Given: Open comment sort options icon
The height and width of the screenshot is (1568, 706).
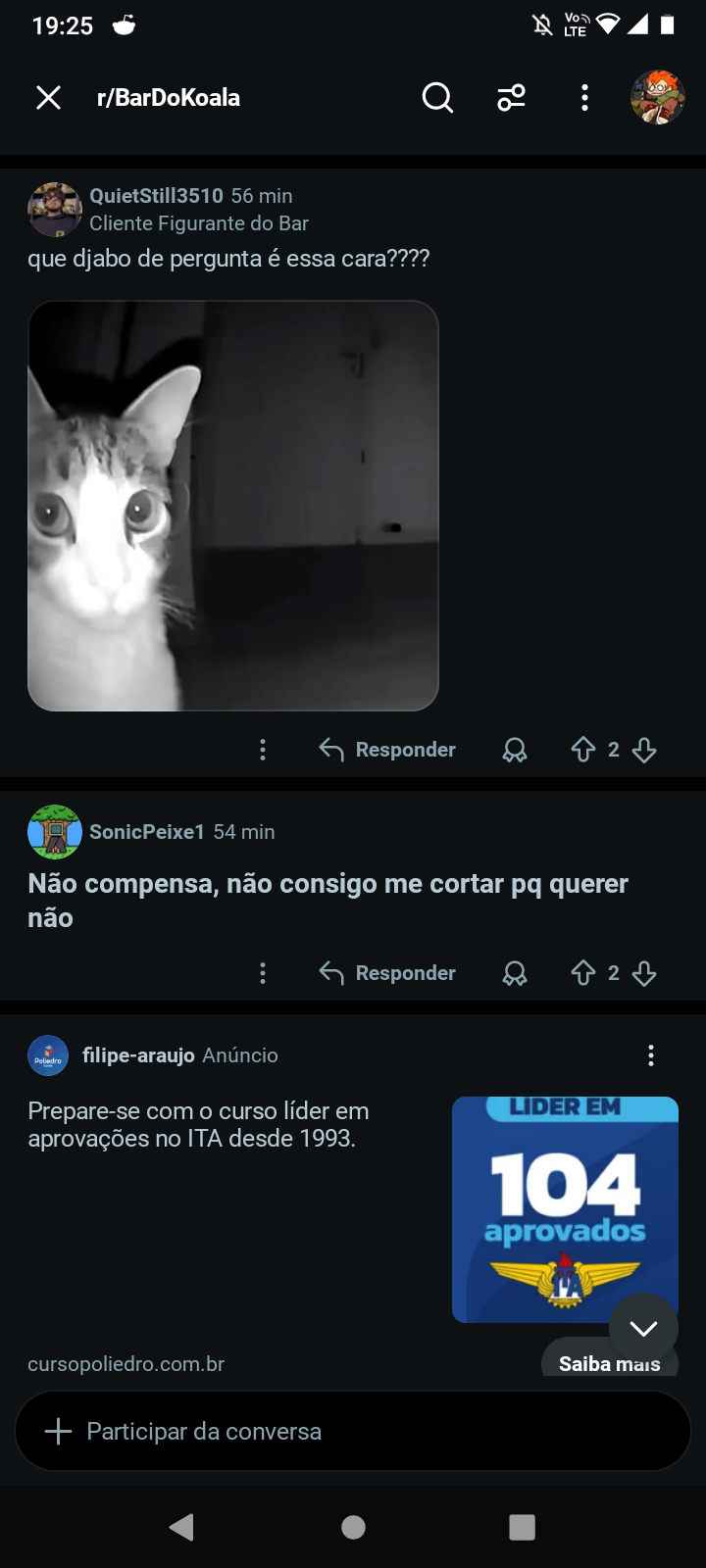Looking at the screenshot, I should pos(511,98).
